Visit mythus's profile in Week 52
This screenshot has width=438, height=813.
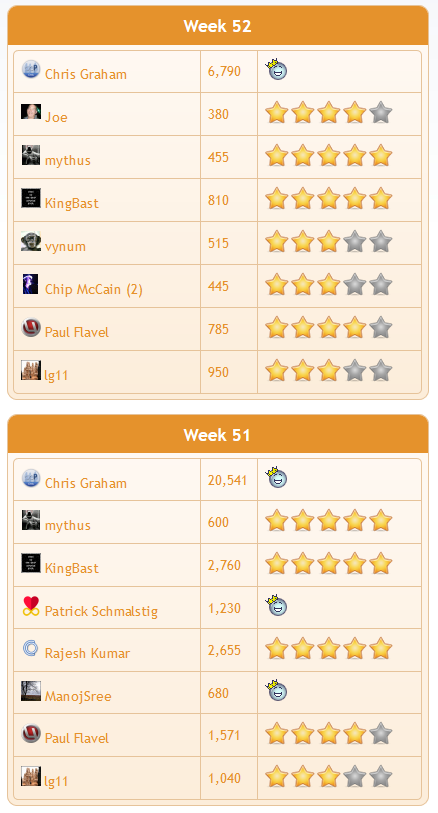pyautogui.click(x=67, y=161)
